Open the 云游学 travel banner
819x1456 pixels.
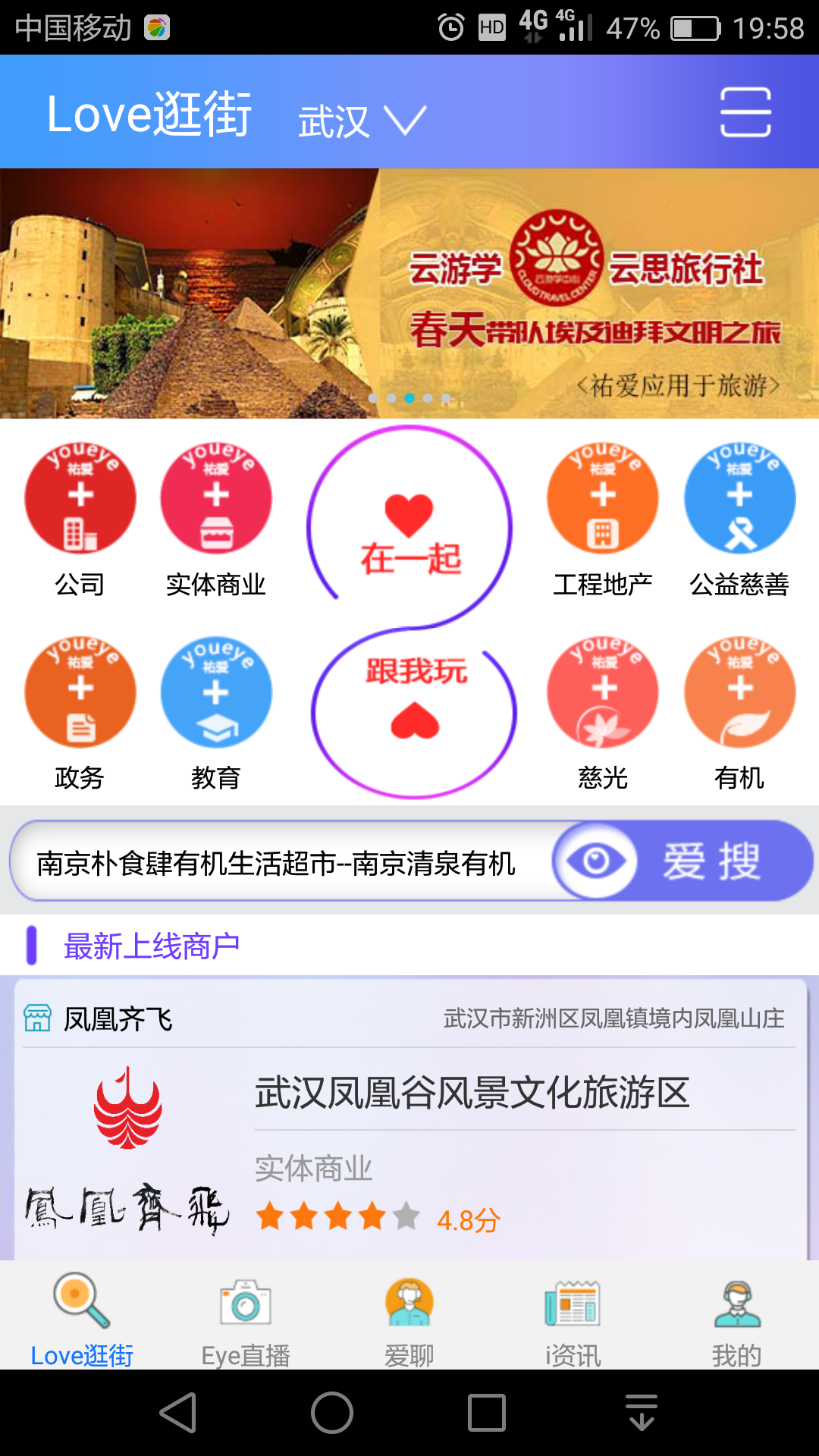pos(409,293)
